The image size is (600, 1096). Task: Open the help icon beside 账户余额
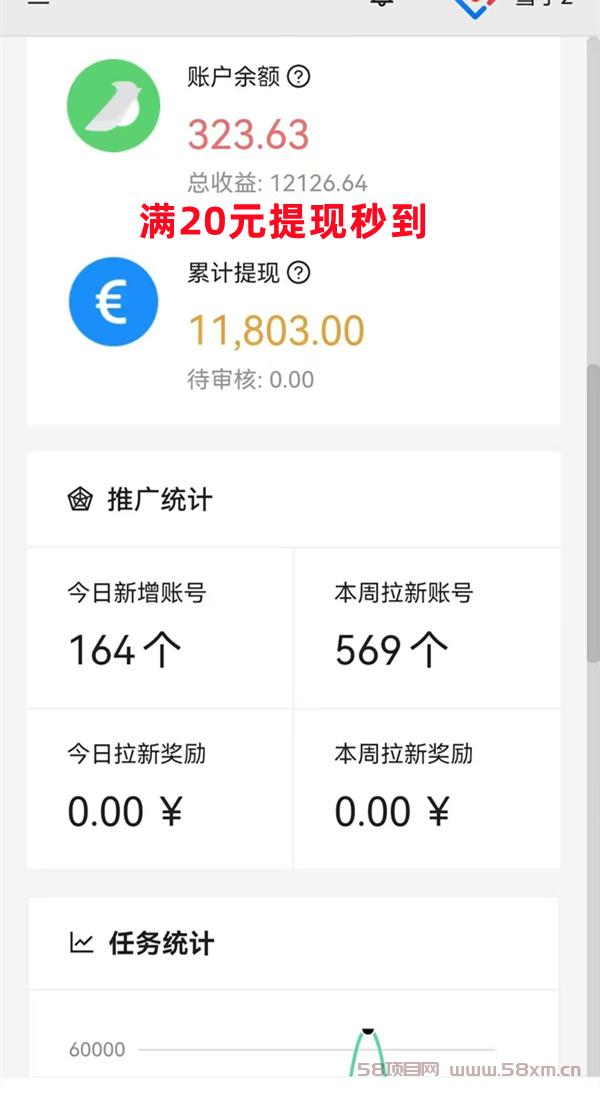coord(299,76)
